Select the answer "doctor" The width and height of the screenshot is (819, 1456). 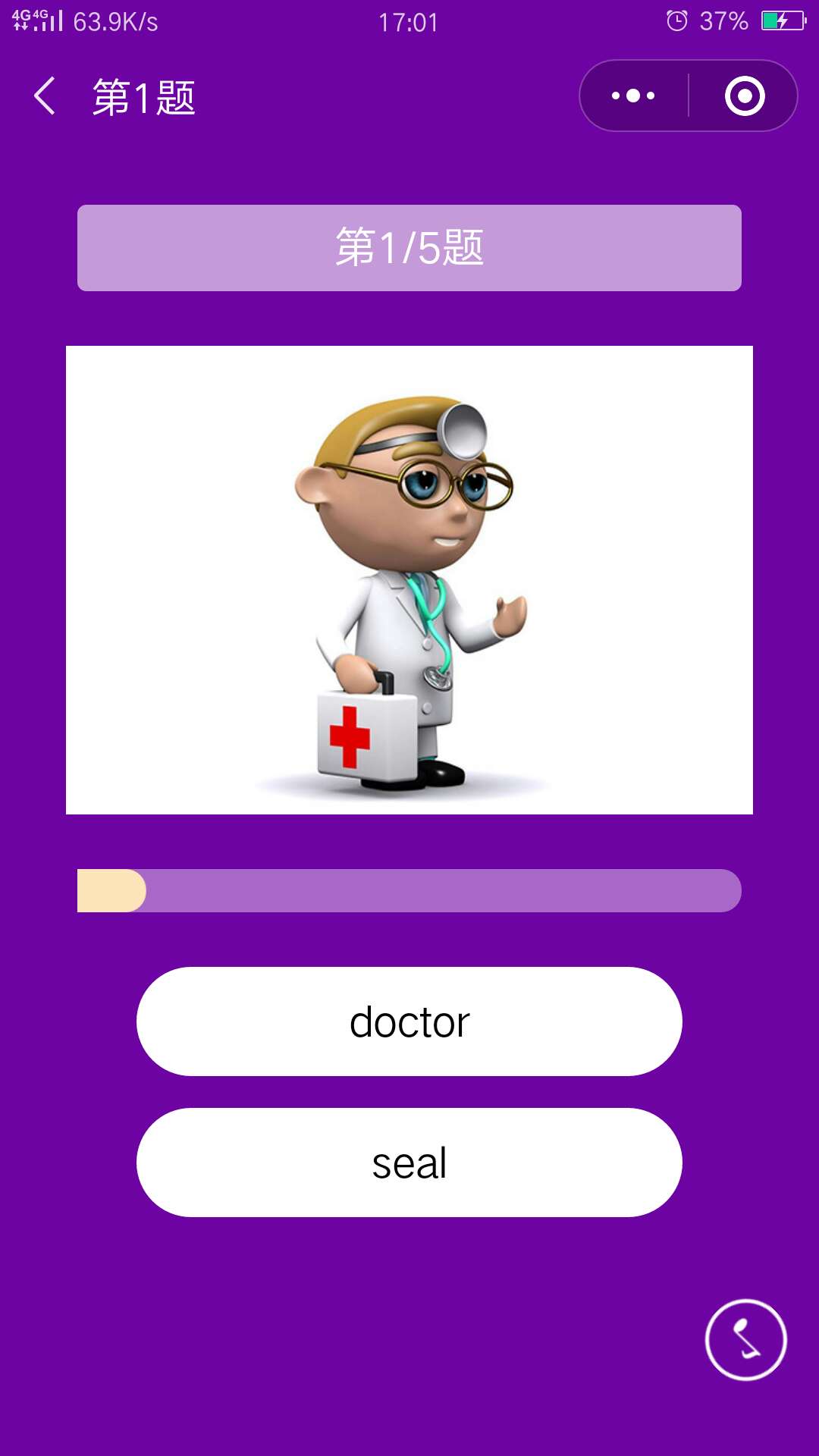(x=409, y=1021)
